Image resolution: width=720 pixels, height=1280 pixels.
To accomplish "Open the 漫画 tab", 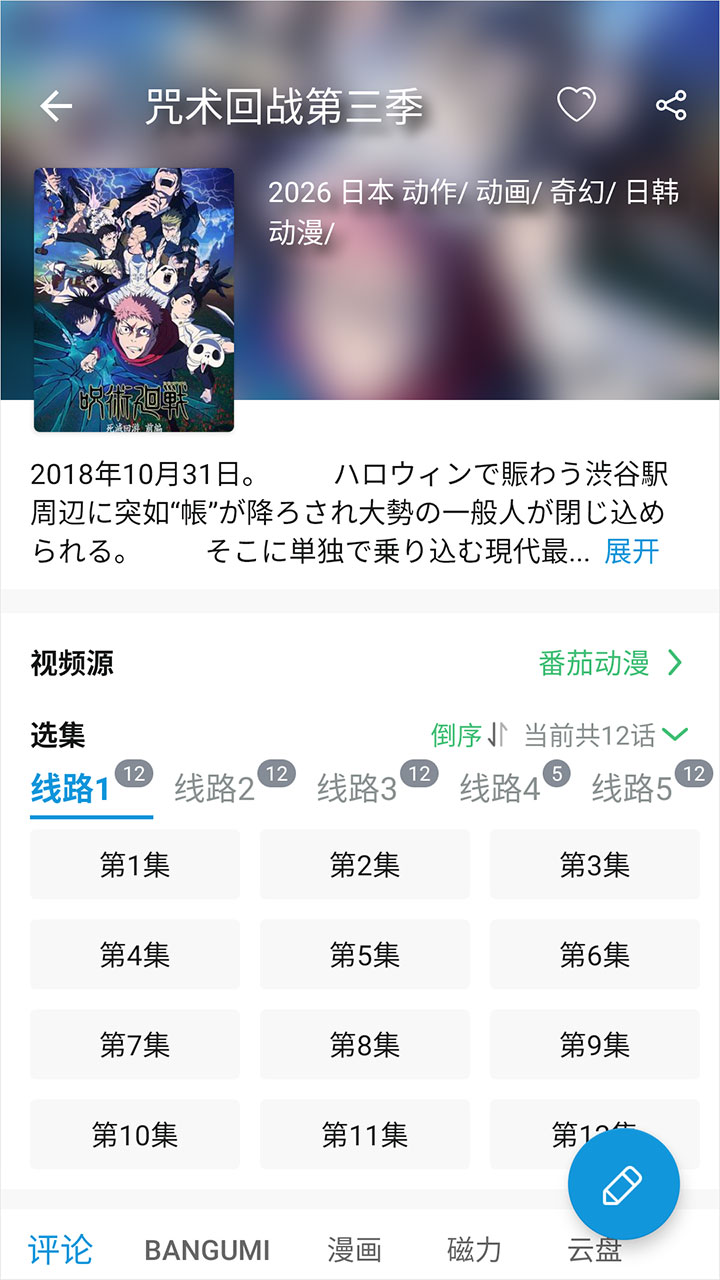I will (355, 1250).
